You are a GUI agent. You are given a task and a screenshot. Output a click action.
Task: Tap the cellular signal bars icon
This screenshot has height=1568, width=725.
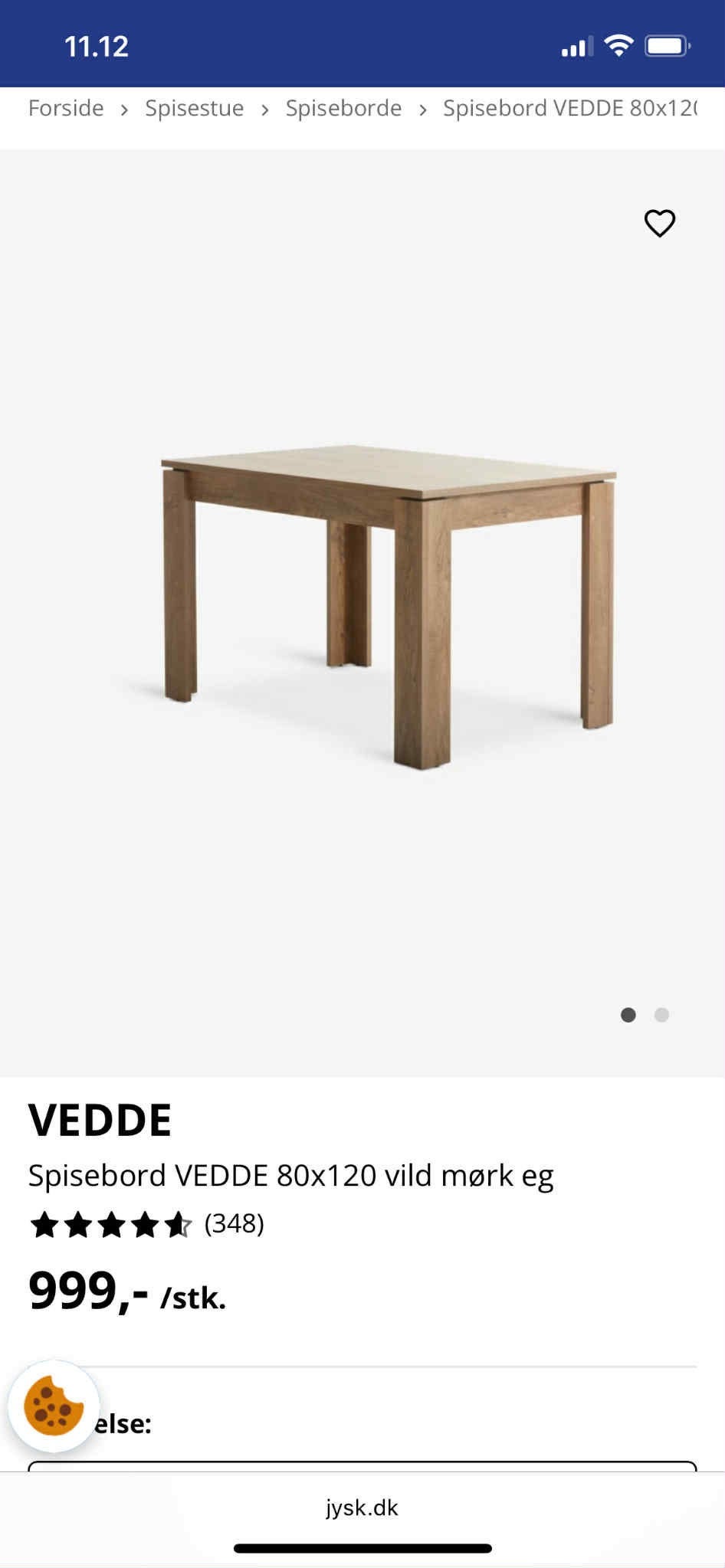(x=579, y=46)
